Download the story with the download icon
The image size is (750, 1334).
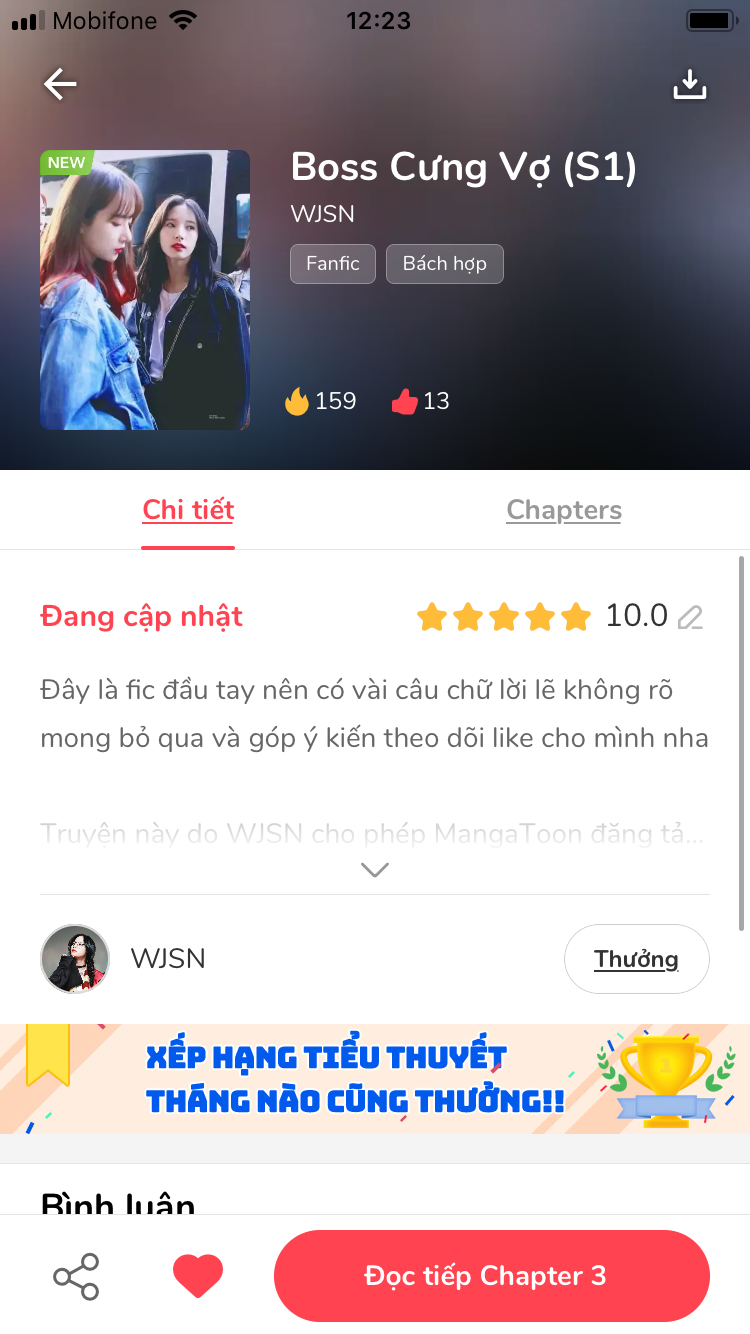689,85
